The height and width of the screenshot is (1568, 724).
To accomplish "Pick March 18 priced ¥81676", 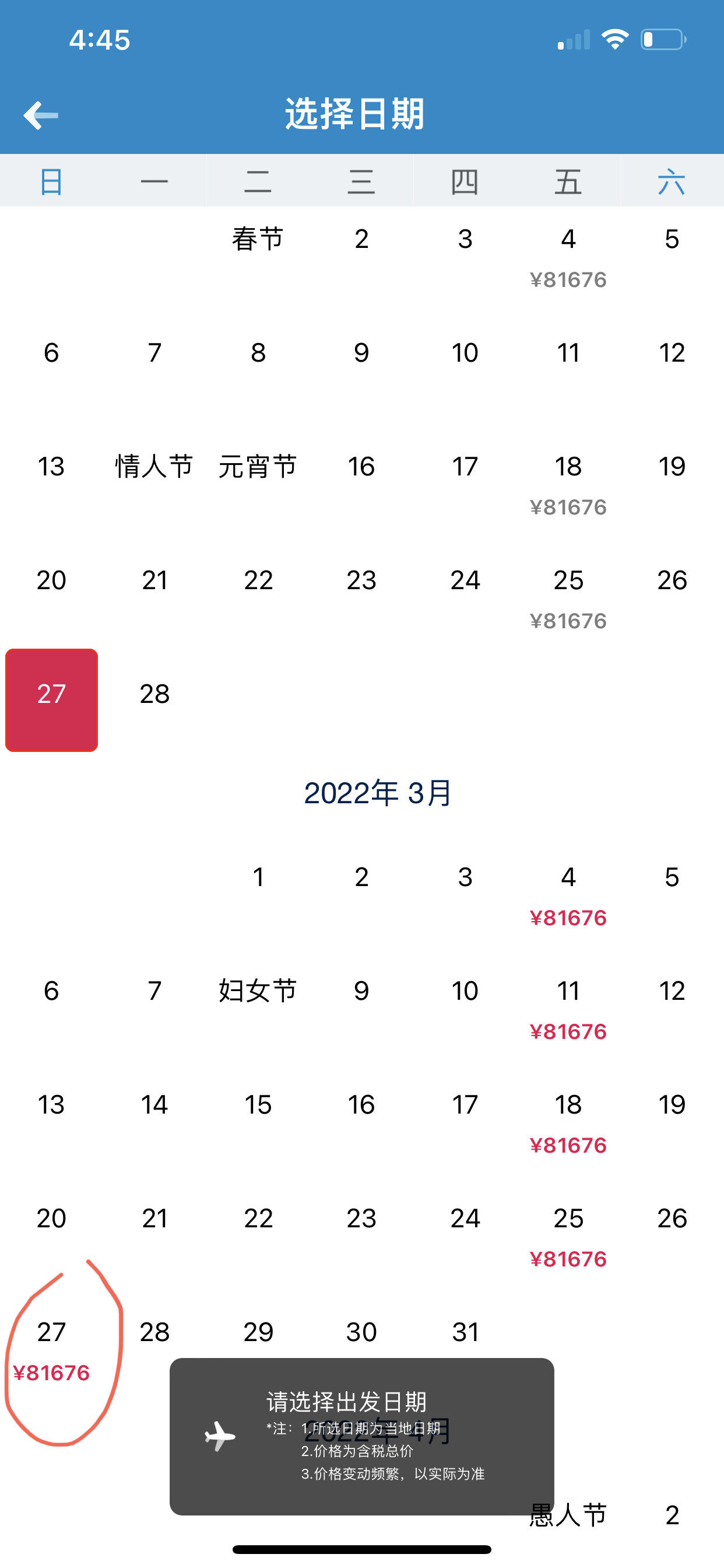I will coord(568,1122).
